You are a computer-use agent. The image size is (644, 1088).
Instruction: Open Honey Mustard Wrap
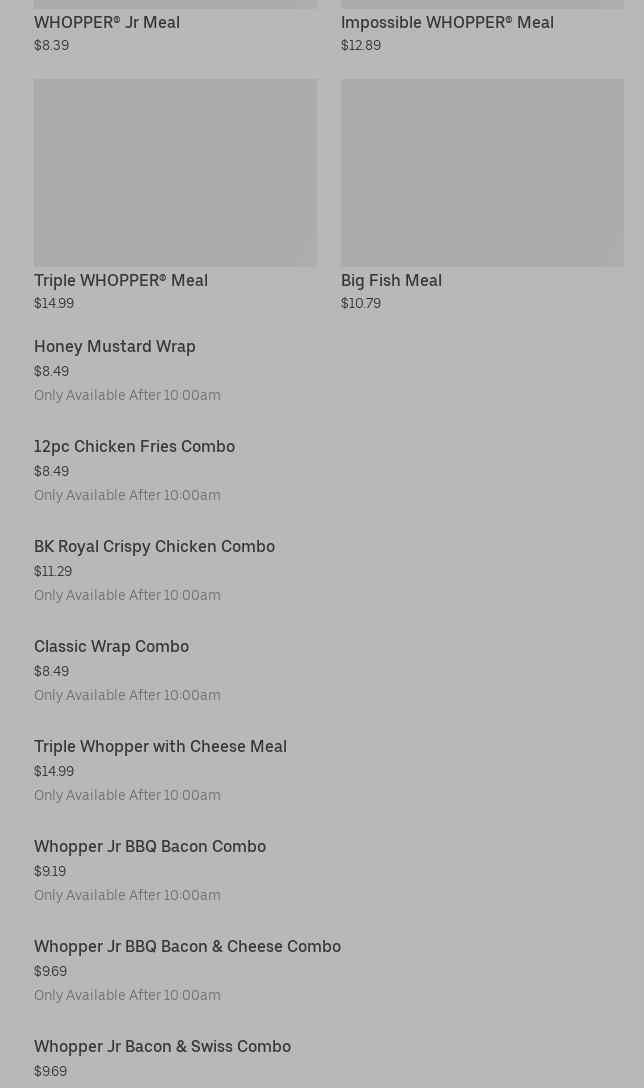tap(115, 347)
